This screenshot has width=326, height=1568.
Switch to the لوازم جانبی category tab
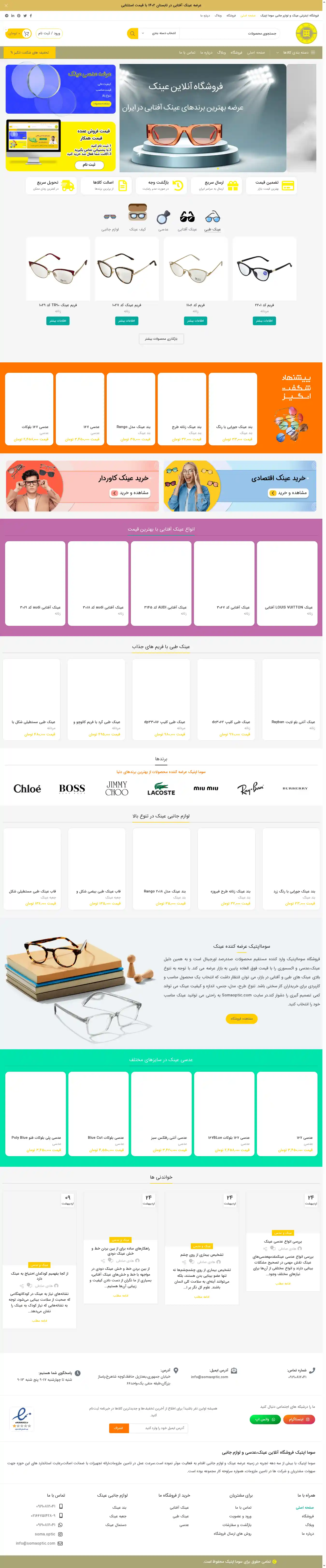(110, 220)
